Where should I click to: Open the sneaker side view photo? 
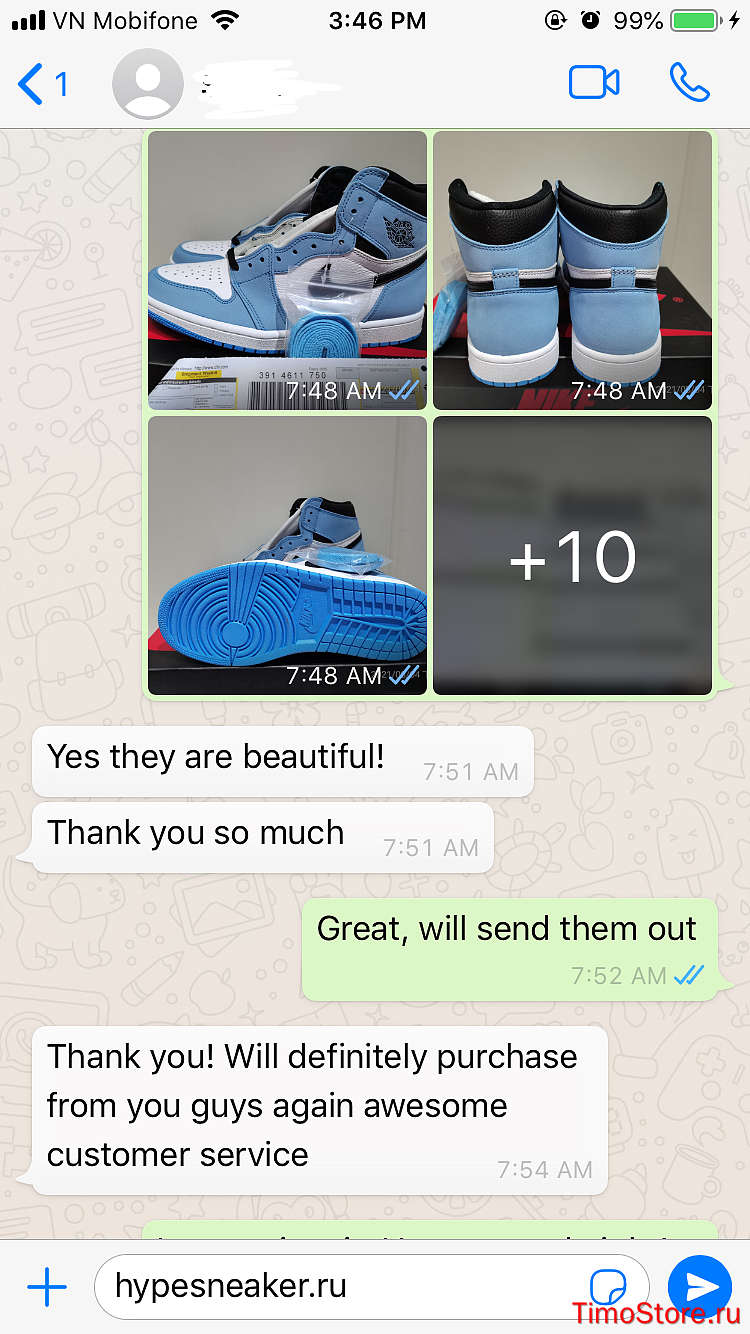287,270
